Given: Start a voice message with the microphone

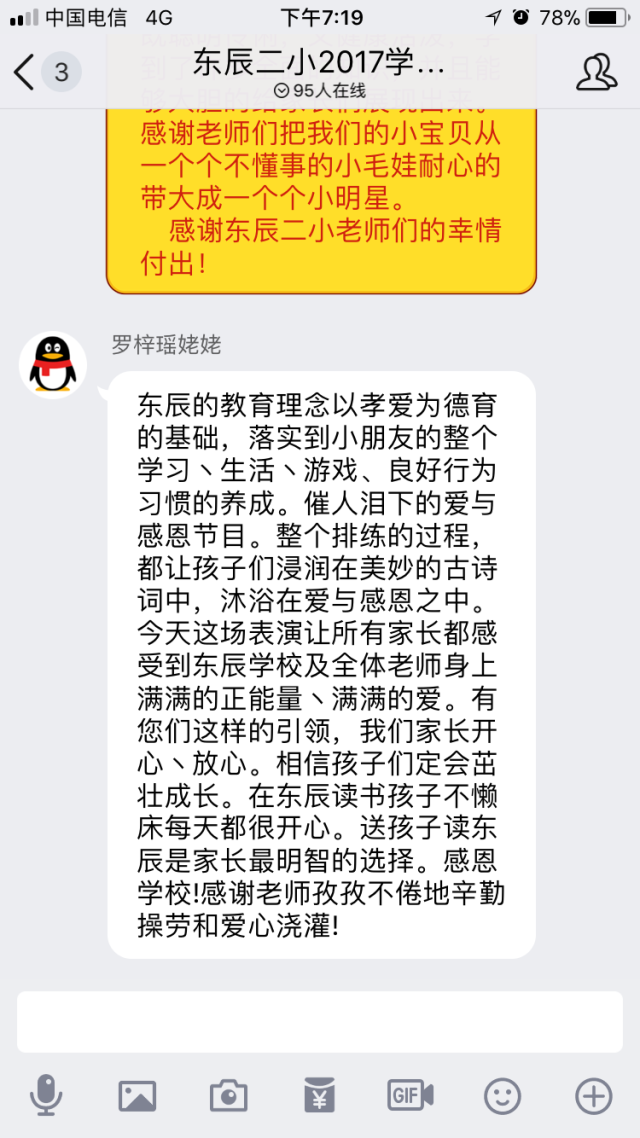Looking at the screenshot, I should tap(46, 1095).
